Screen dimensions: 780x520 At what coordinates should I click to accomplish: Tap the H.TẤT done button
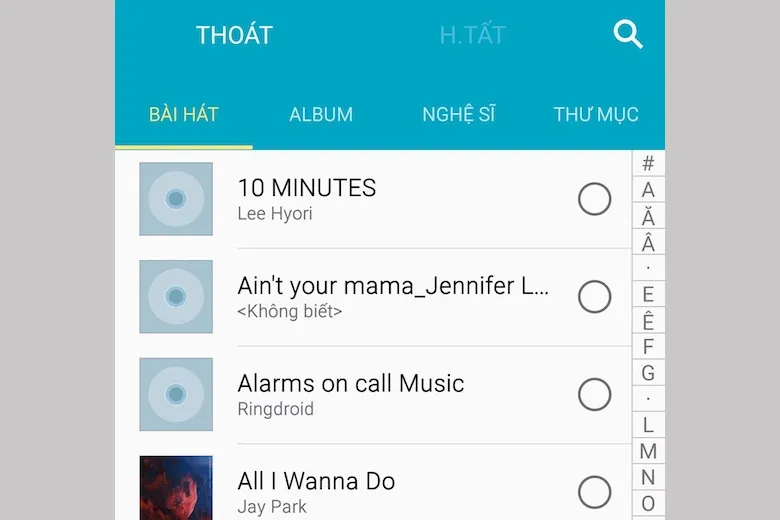coord(472,36)
